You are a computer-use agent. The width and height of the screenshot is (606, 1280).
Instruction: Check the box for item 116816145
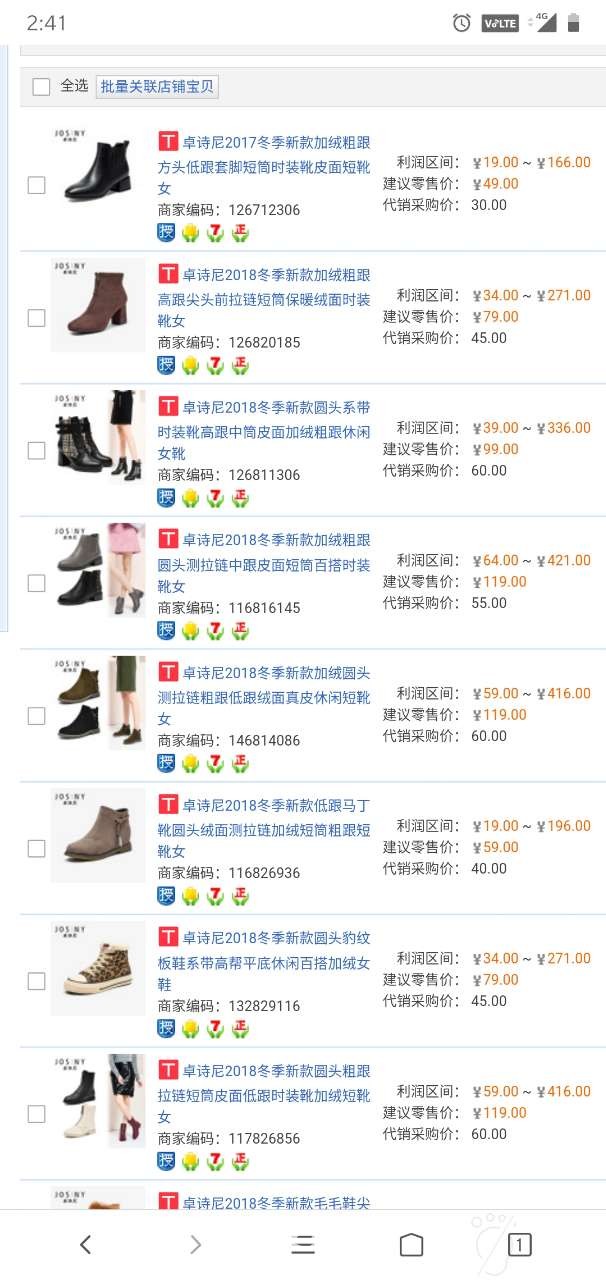tap(36, 583)
